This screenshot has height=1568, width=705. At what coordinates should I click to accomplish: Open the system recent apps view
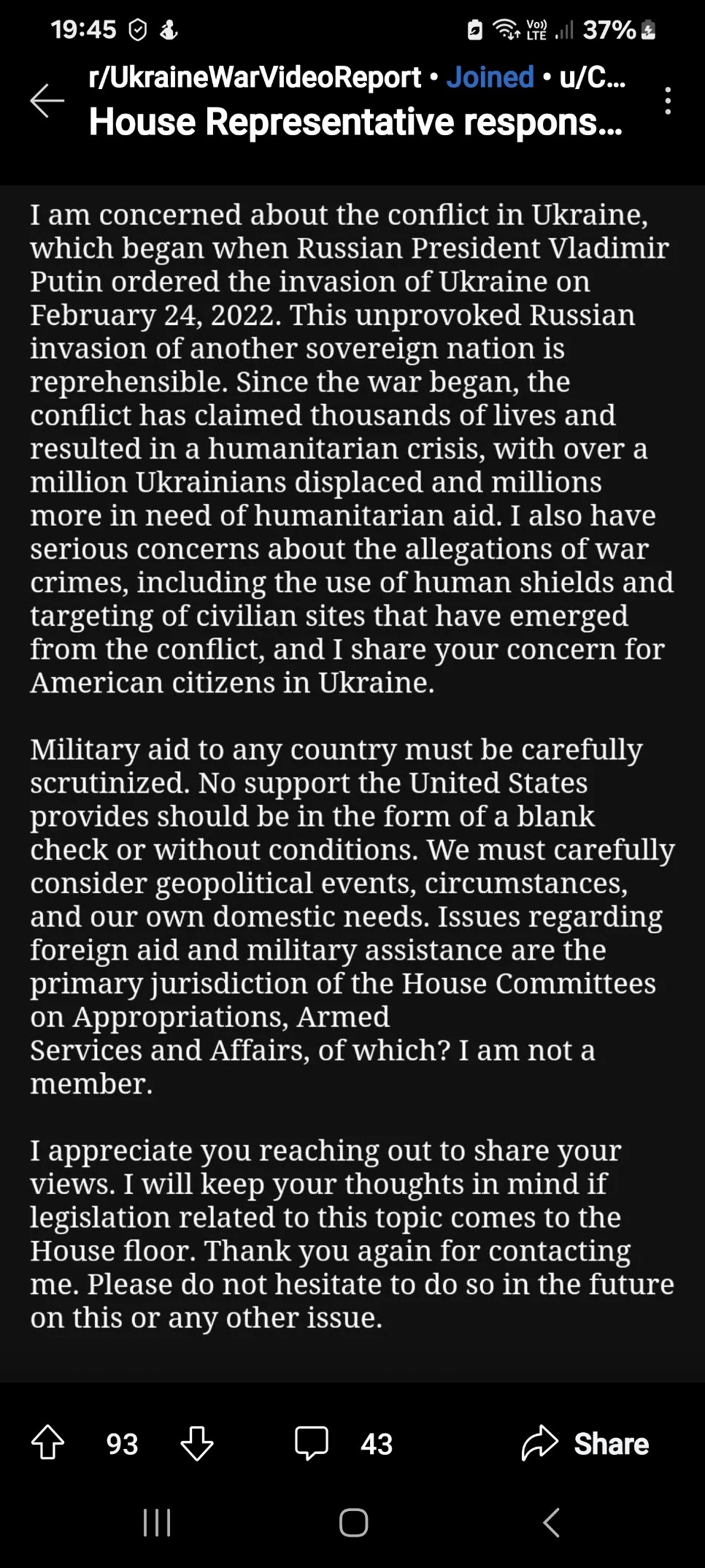point(157,1523)
